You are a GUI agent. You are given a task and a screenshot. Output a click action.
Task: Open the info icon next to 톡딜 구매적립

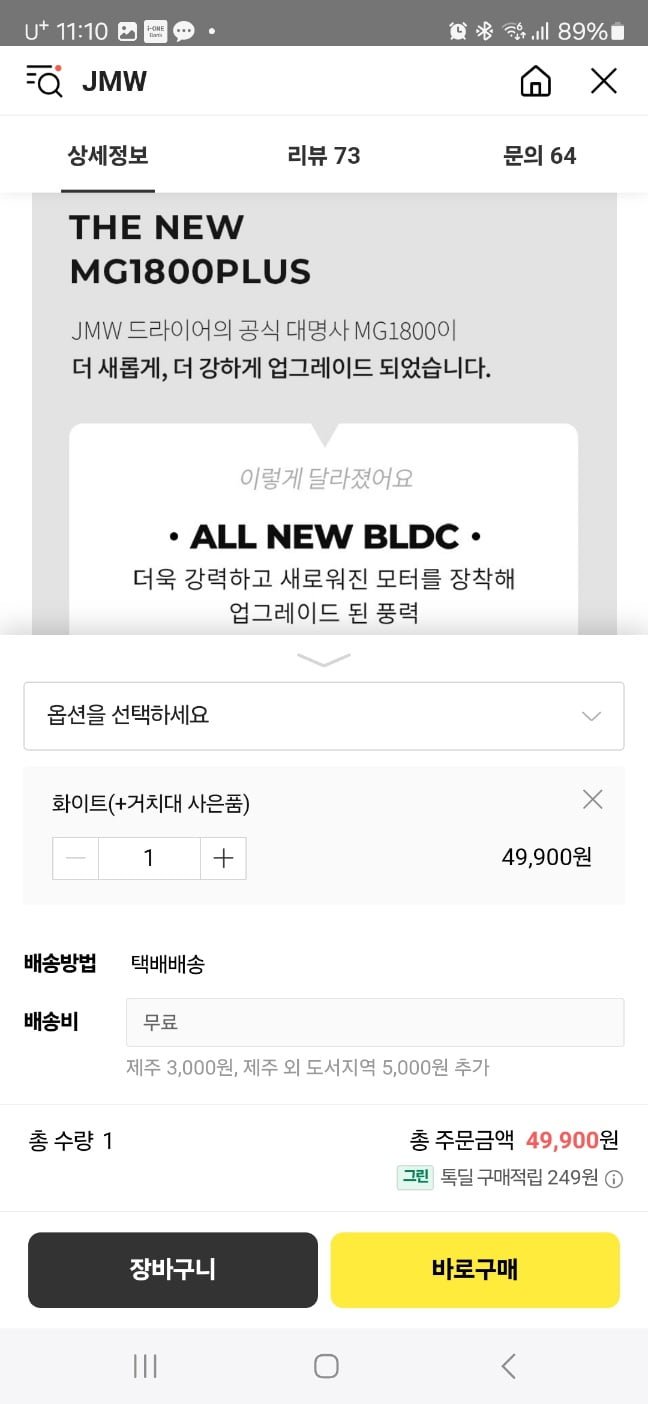point(614,1178)
